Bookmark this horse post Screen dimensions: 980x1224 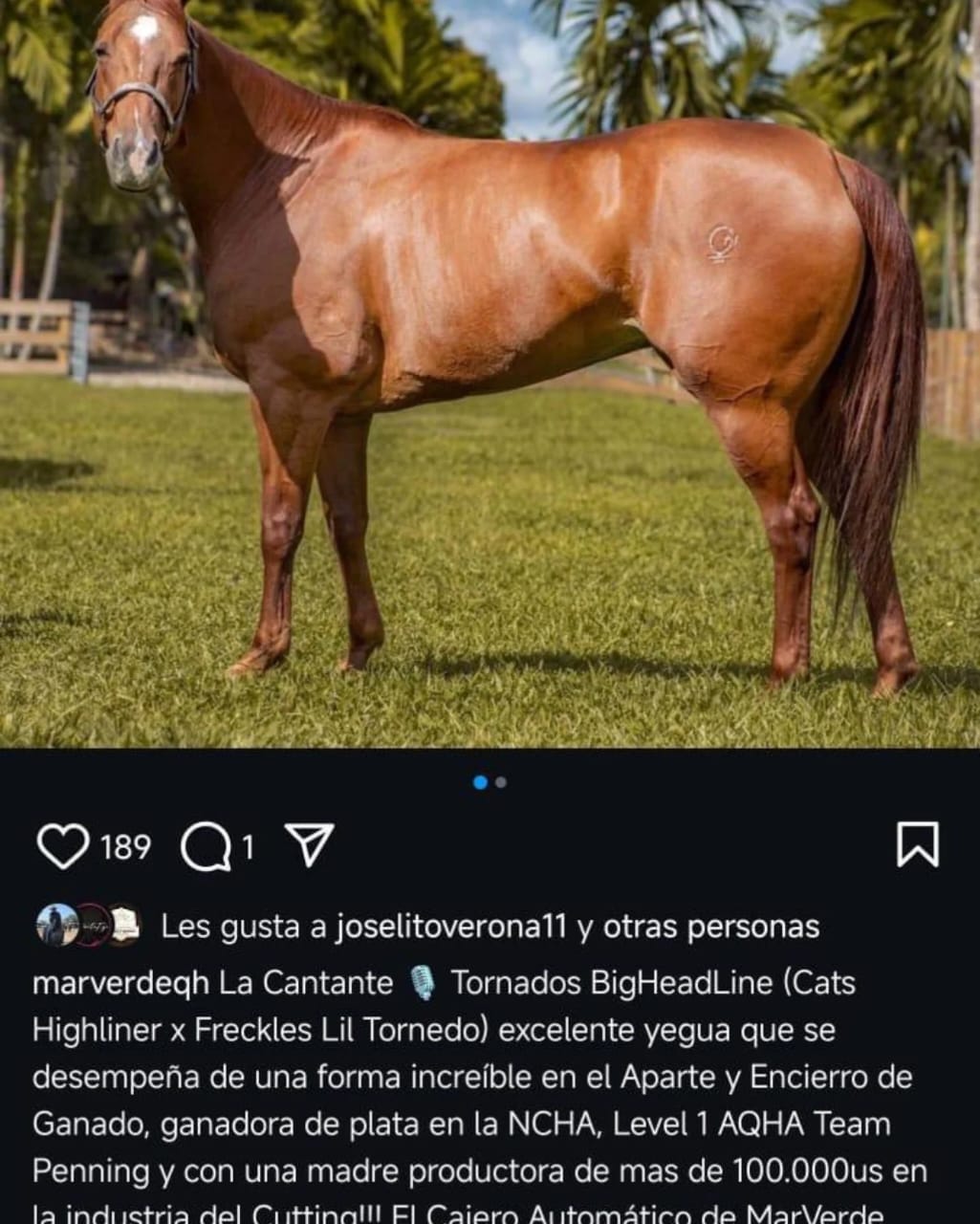(917, 845)
